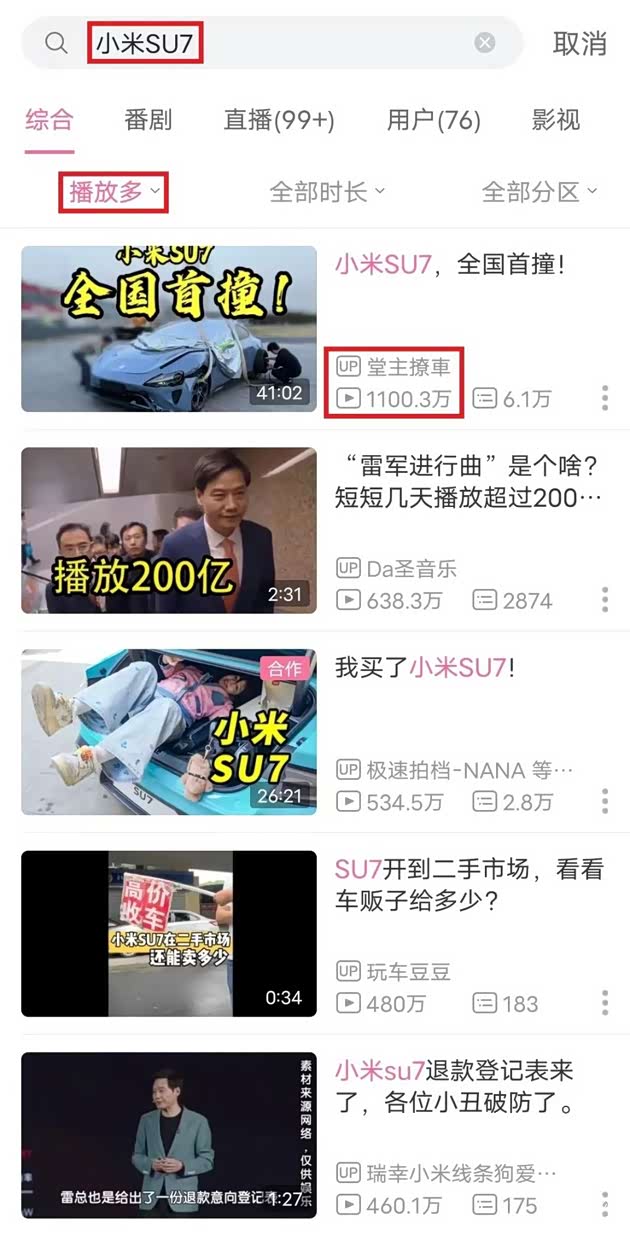Image resolution: width=630 pixels, height=1235 pixels.
Task: Switch to the 番剧 tab
Action: [148, 121]
